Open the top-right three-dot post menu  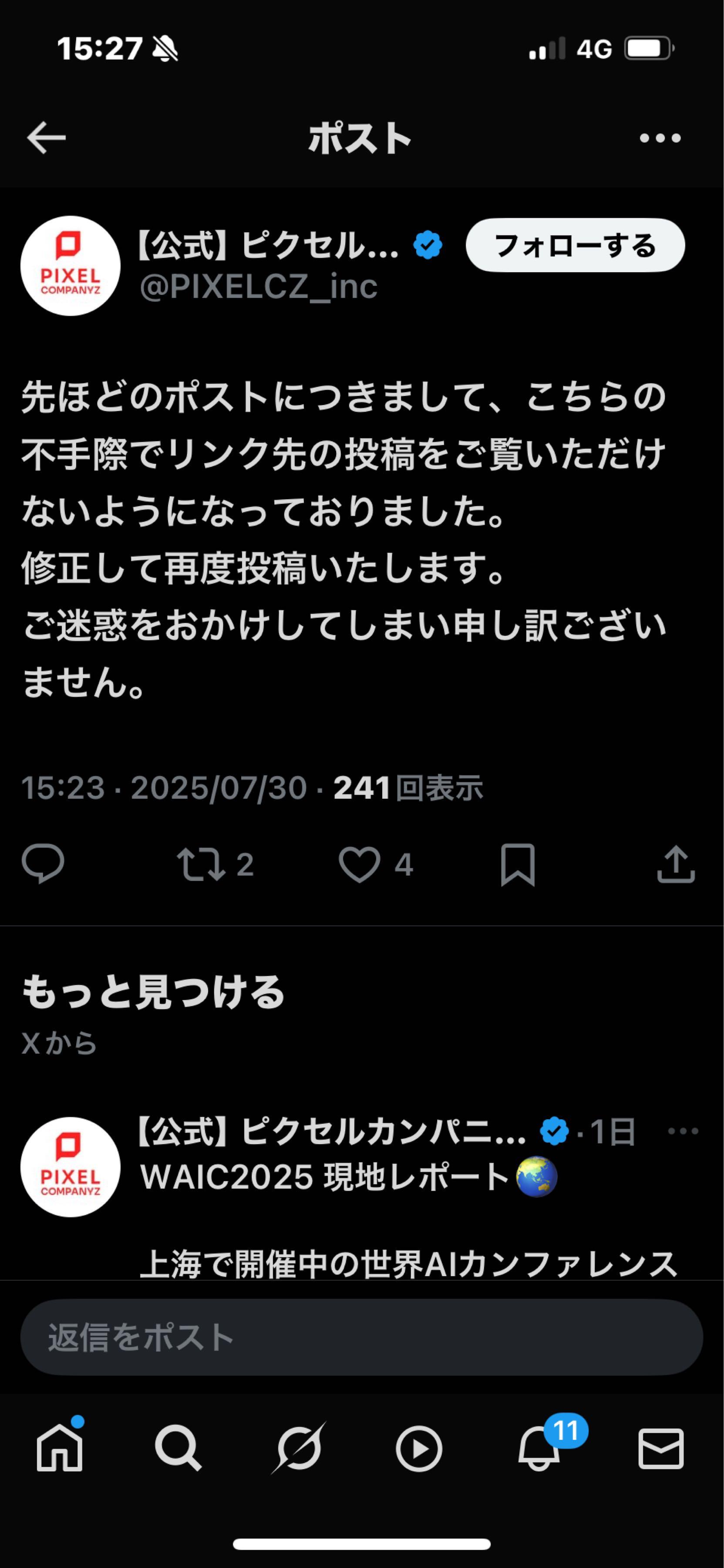coord(659,138)
